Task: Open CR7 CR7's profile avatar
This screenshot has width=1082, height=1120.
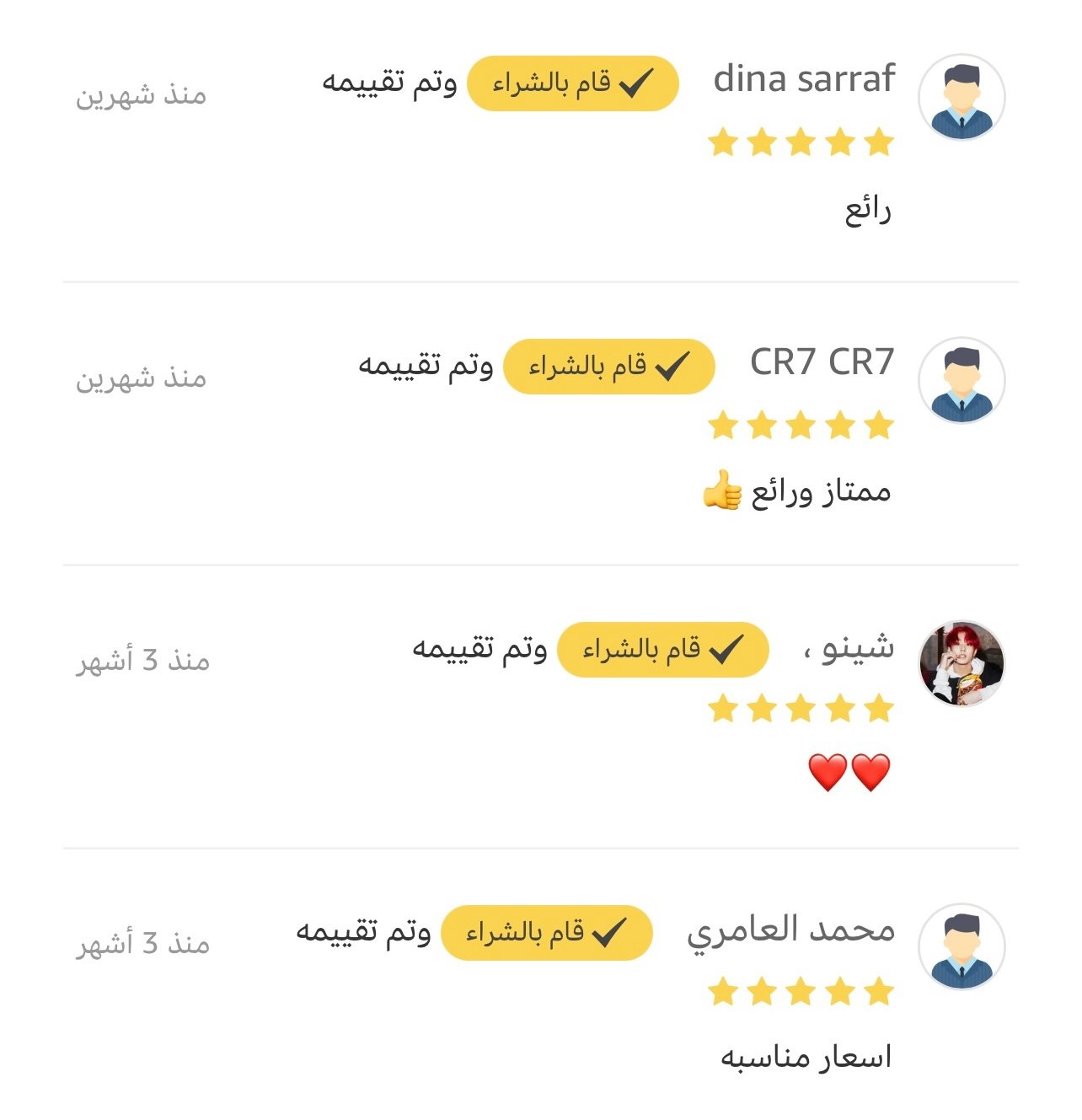Action: click(961, 380)
